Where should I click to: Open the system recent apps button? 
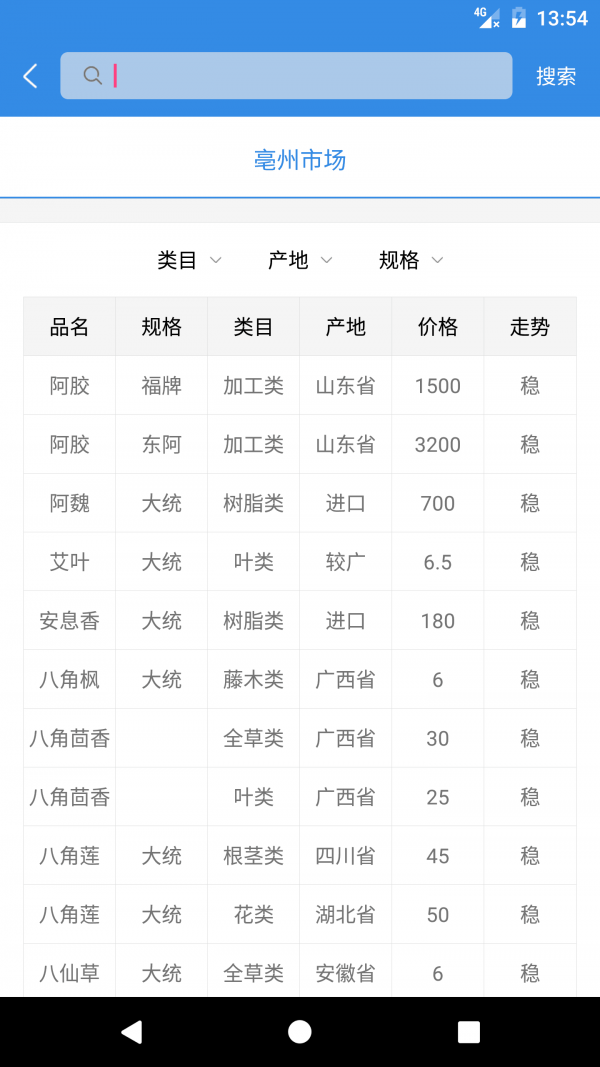[469, 1032]
